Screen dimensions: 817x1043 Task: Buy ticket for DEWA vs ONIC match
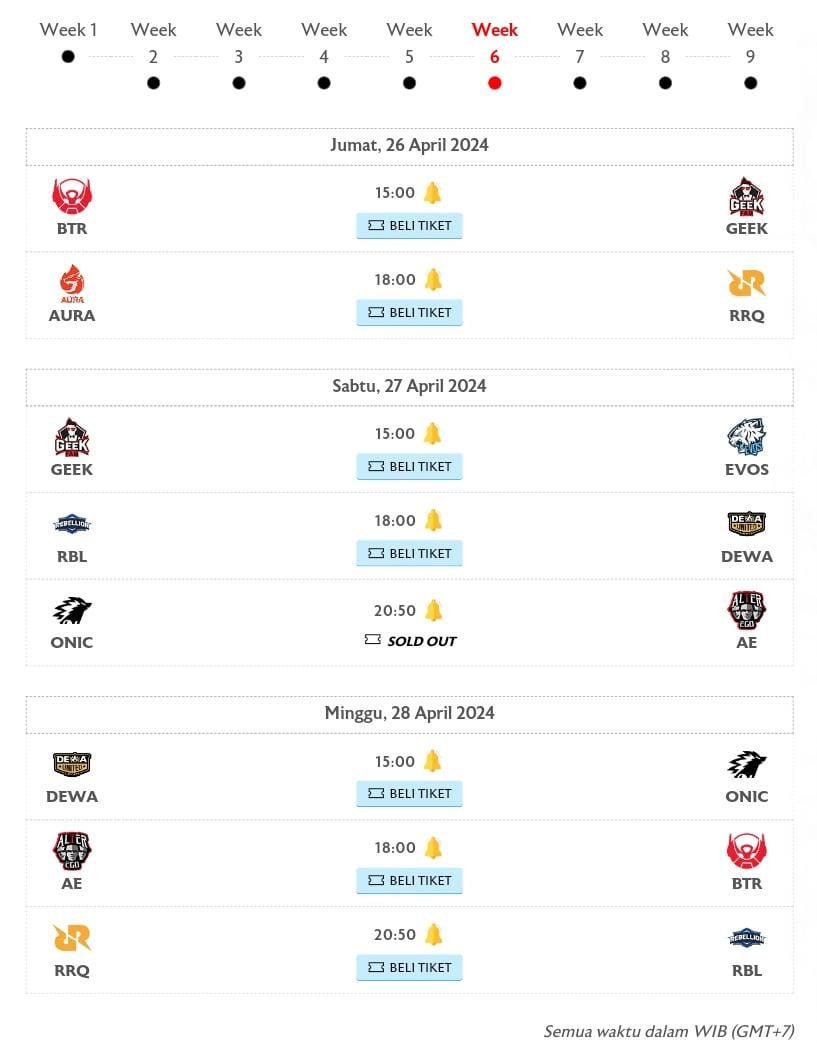pyautogui.click(x=409, y=794)
